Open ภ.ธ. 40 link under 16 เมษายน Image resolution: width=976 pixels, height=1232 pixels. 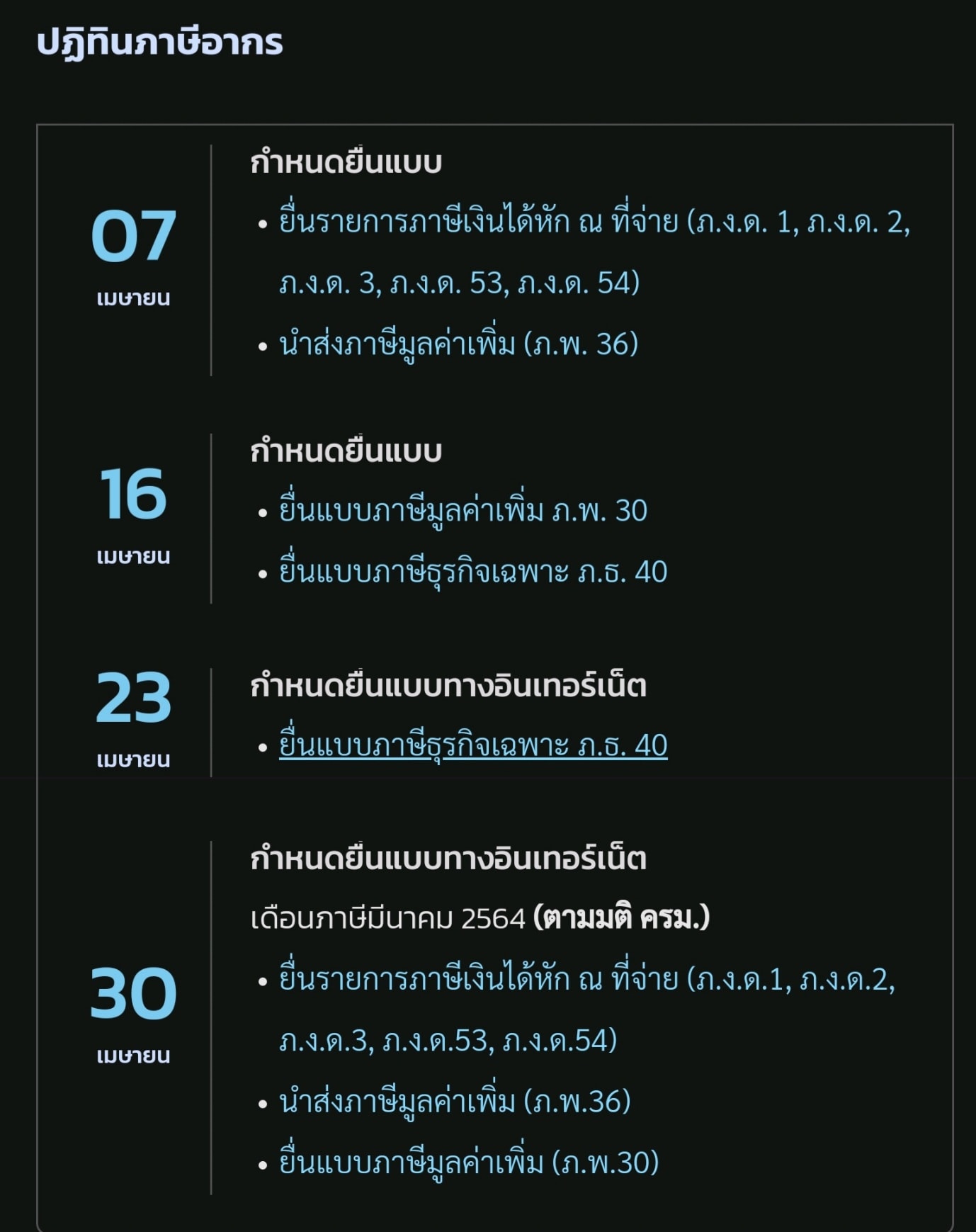coord(472,572)
